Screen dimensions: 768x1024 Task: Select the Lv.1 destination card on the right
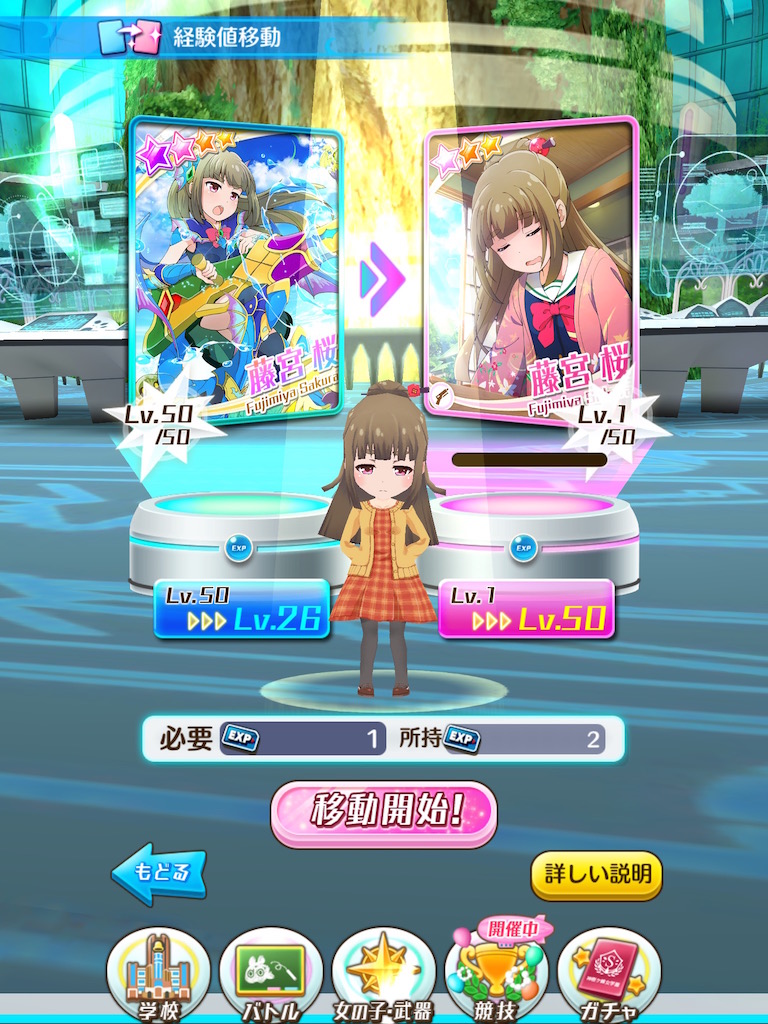[x=532, y=270]
